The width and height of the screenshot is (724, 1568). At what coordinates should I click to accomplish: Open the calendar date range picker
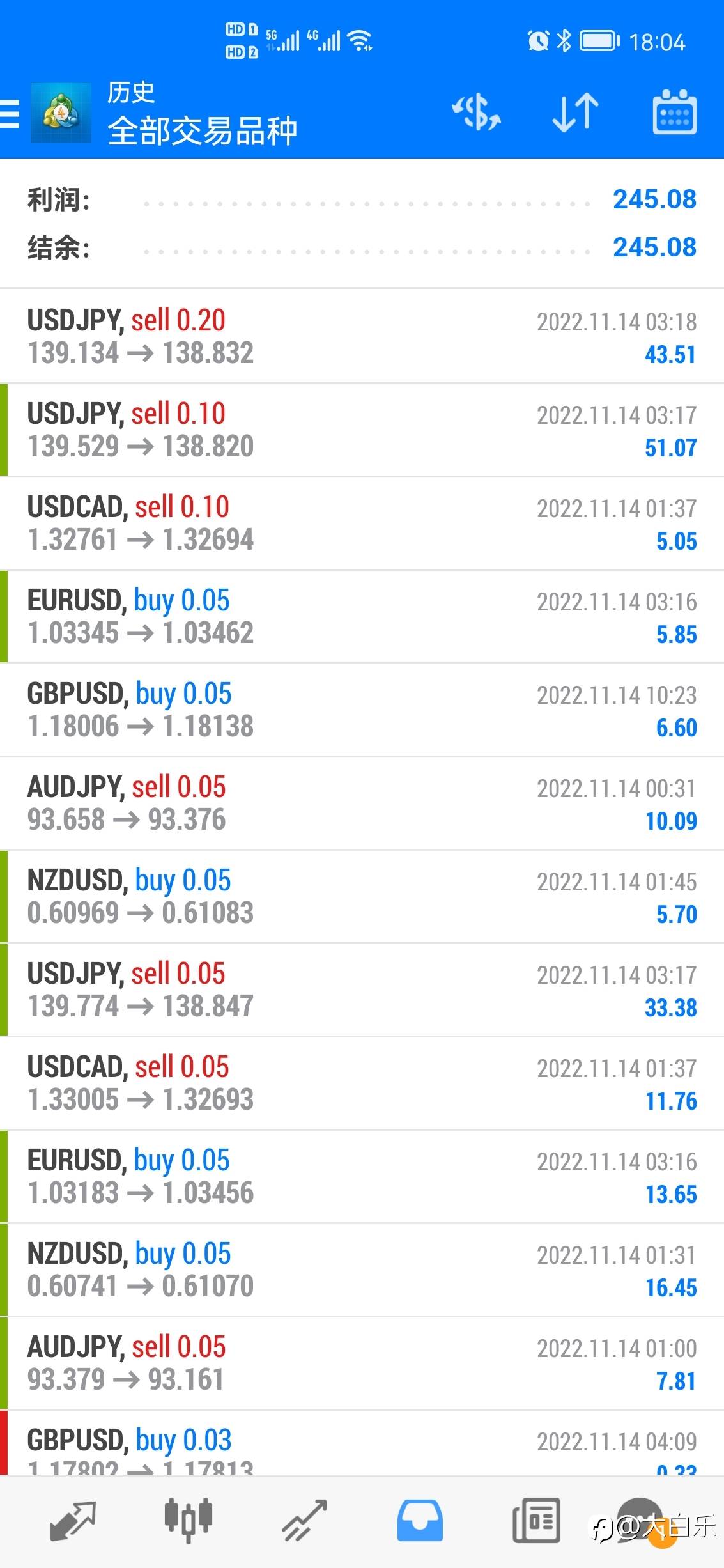(x=675, y=113)
